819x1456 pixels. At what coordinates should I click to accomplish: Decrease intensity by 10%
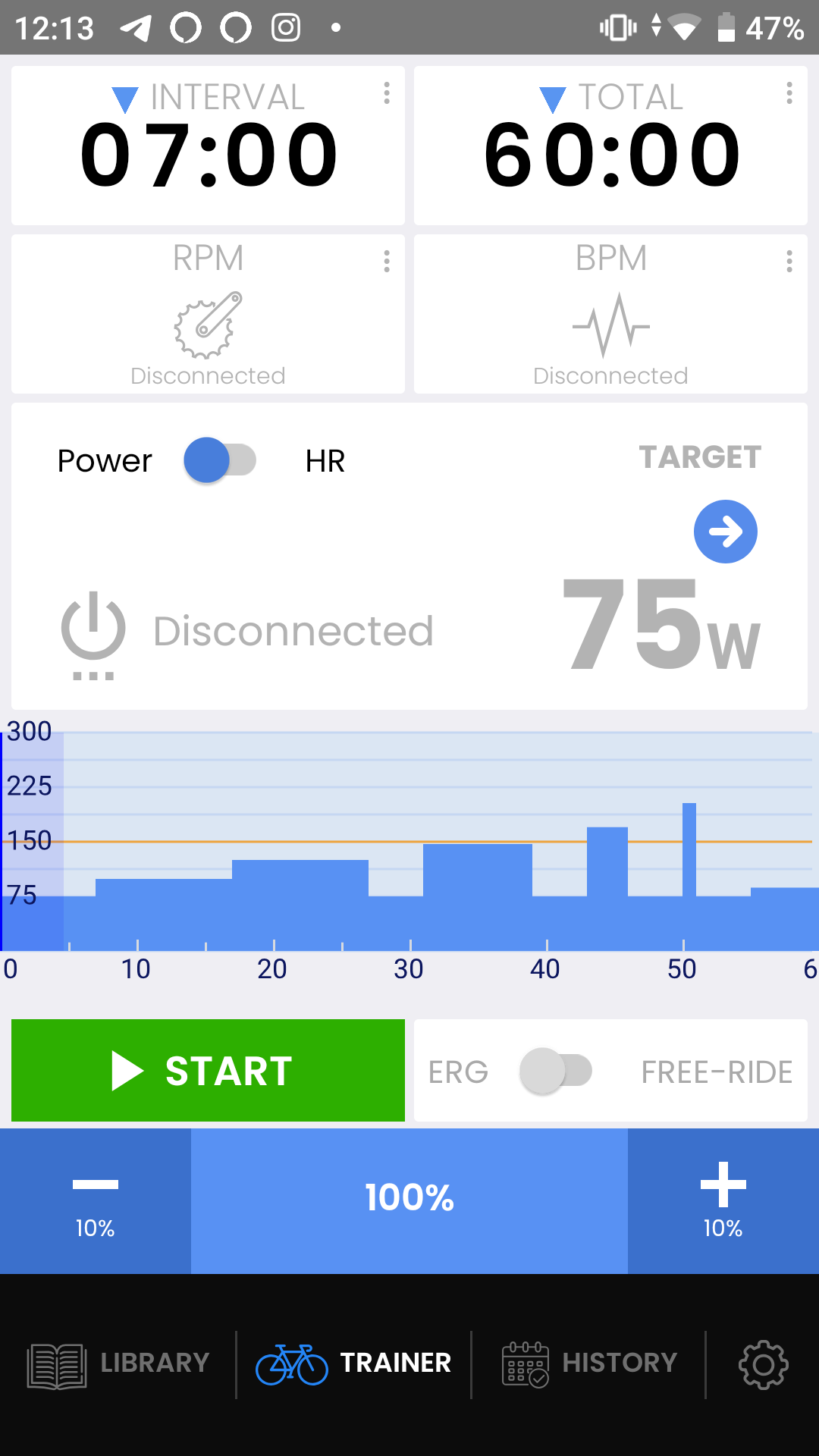coord(96,1201)
